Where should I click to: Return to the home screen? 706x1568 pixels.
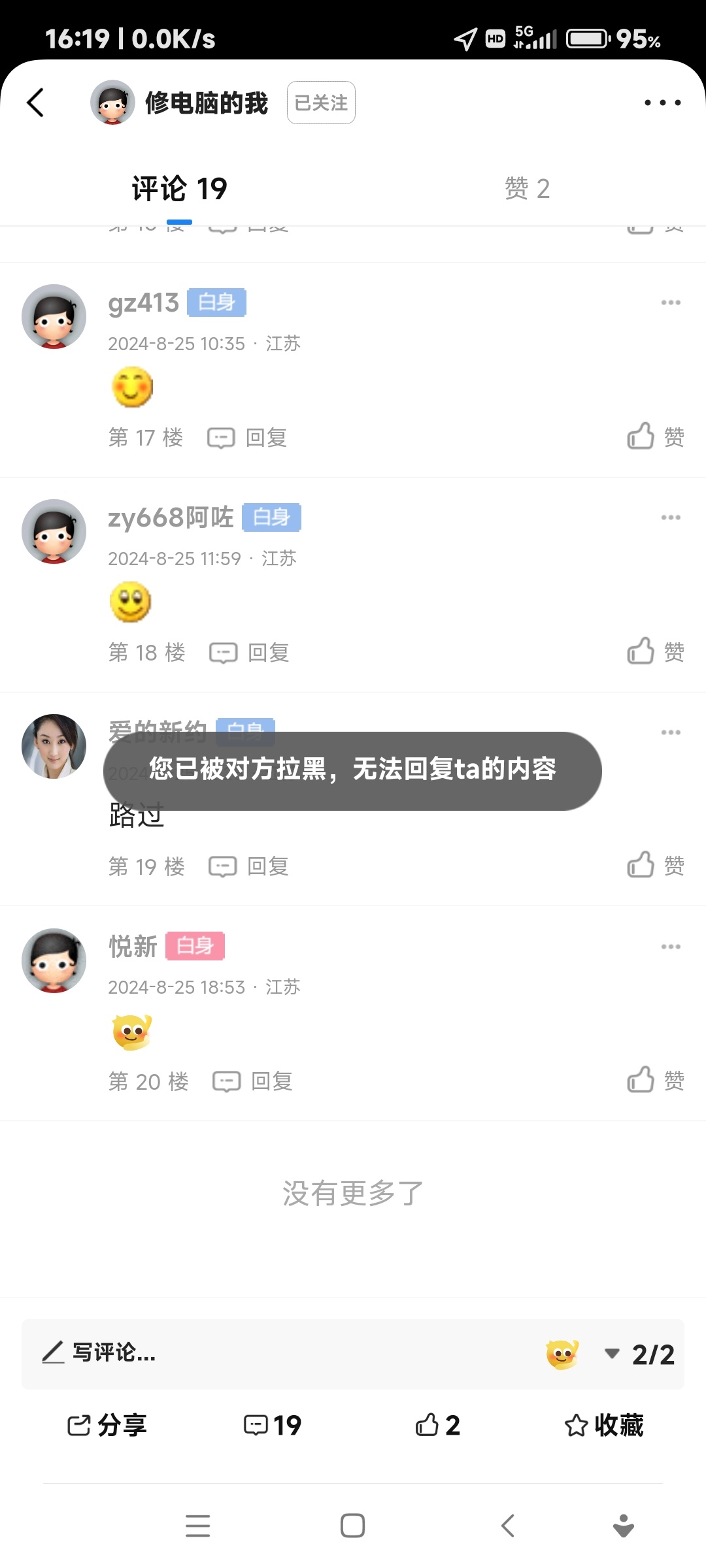[352, 1526]
